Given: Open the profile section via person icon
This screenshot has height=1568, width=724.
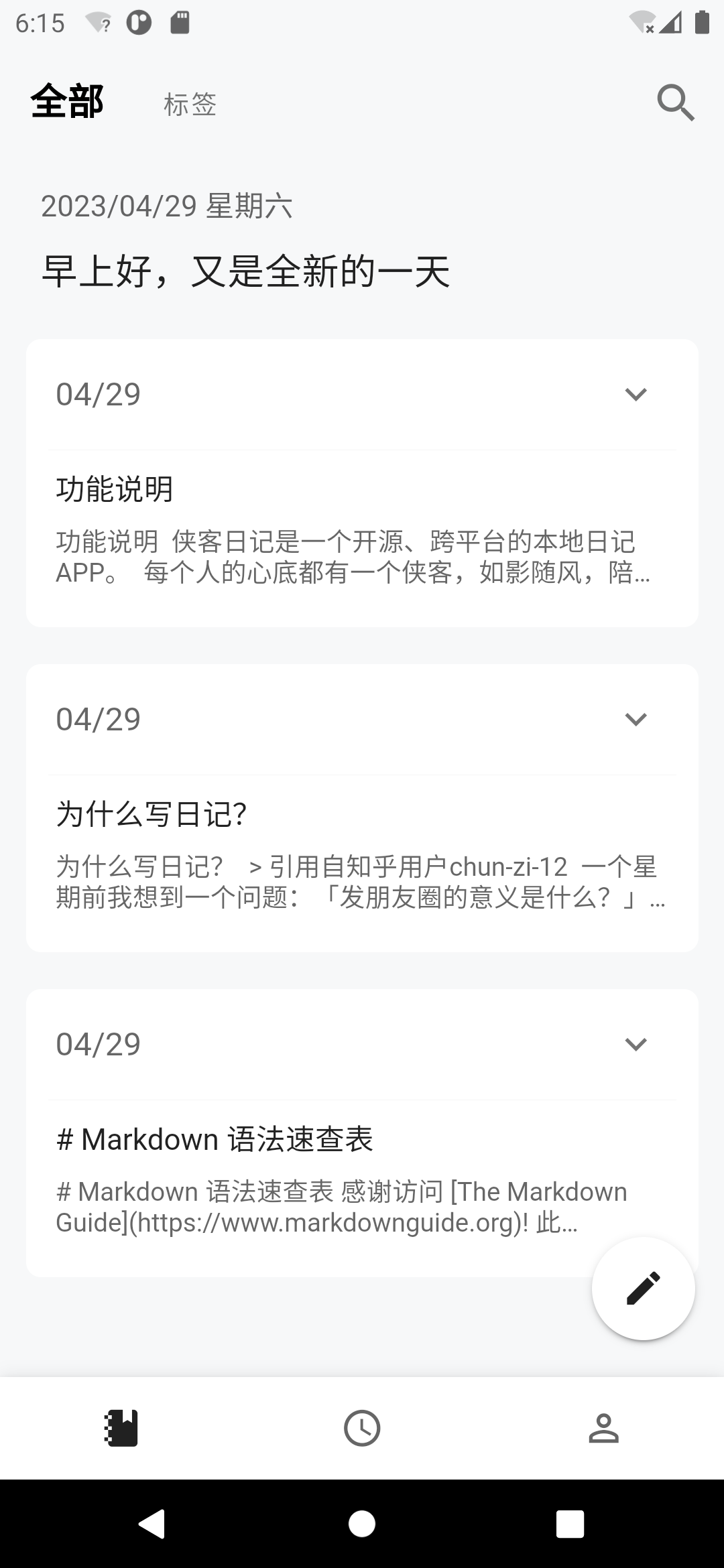Looking at the screenshot, I should tap(603, 1427).
